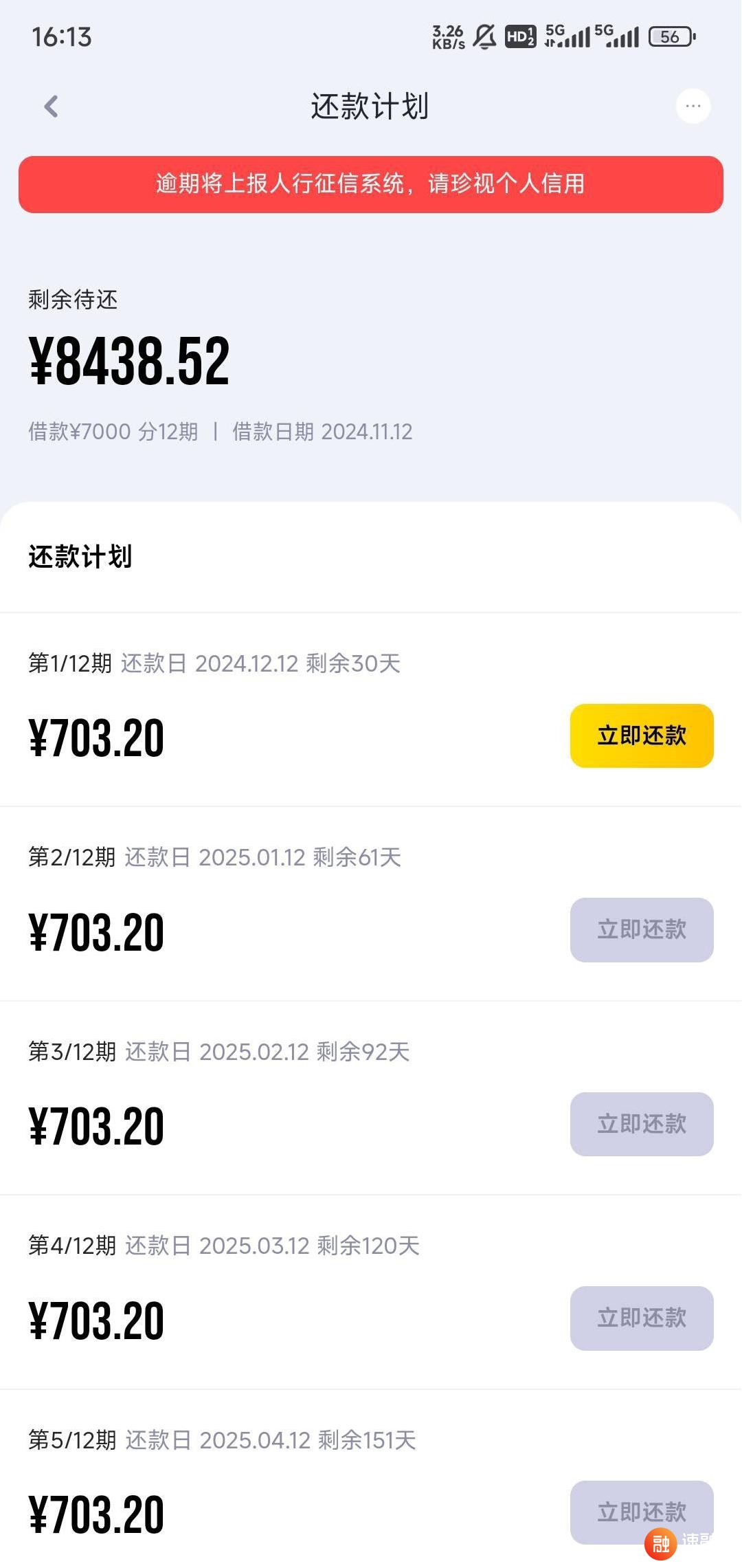Tap 立即还款 for the 第5/12期 installment

tap(642, 1512)
